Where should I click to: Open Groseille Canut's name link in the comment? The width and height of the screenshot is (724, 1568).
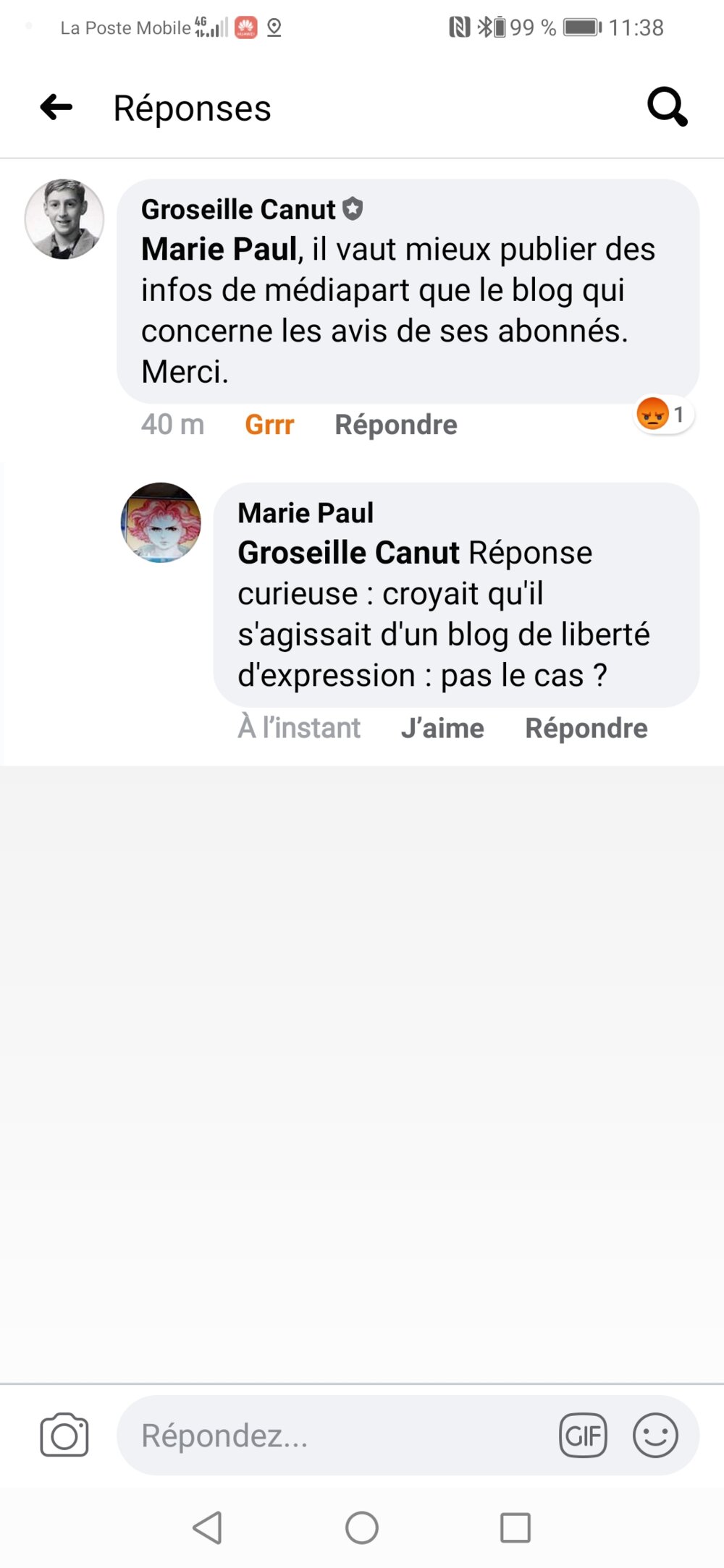click(238, 210)
